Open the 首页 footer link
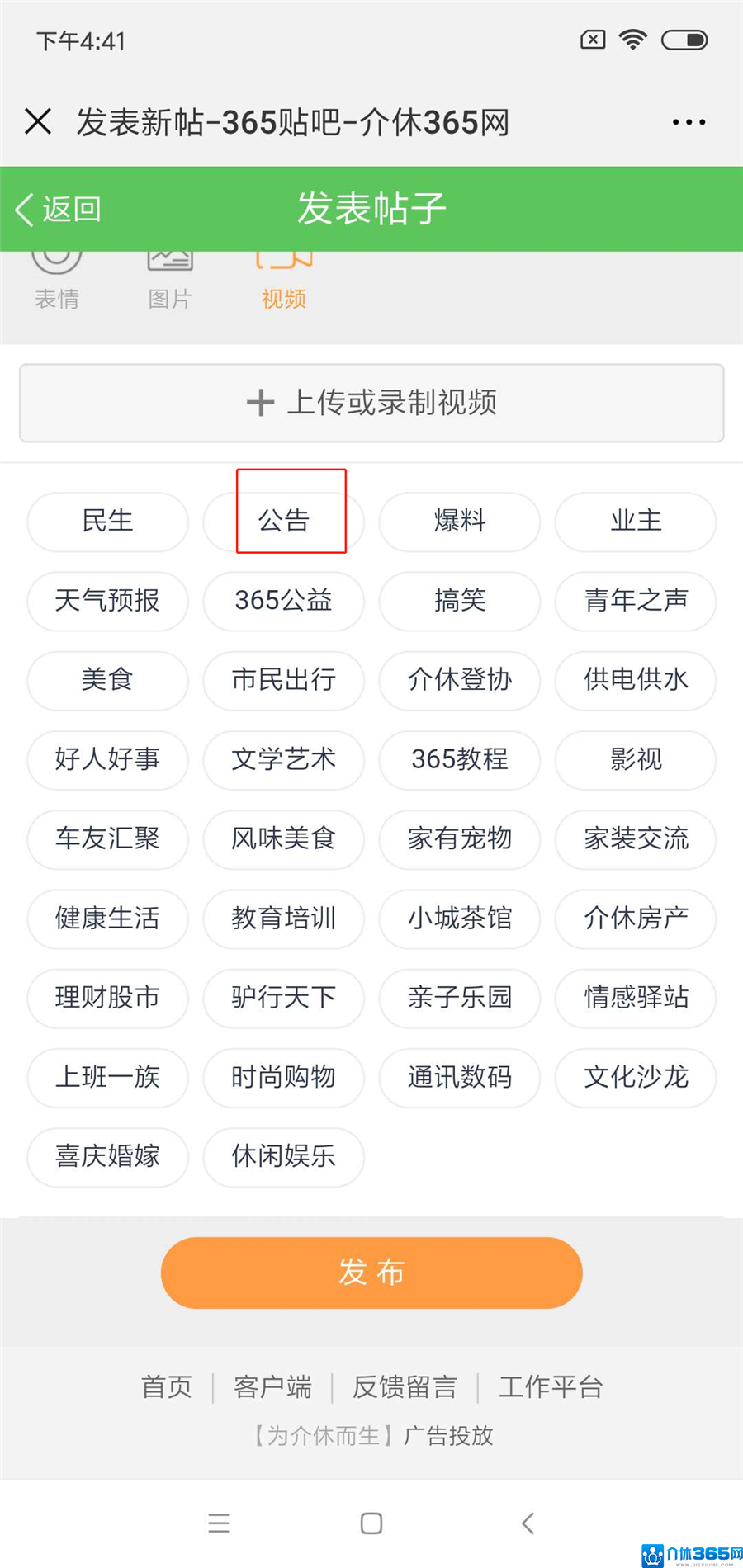 pos(167,1387)
